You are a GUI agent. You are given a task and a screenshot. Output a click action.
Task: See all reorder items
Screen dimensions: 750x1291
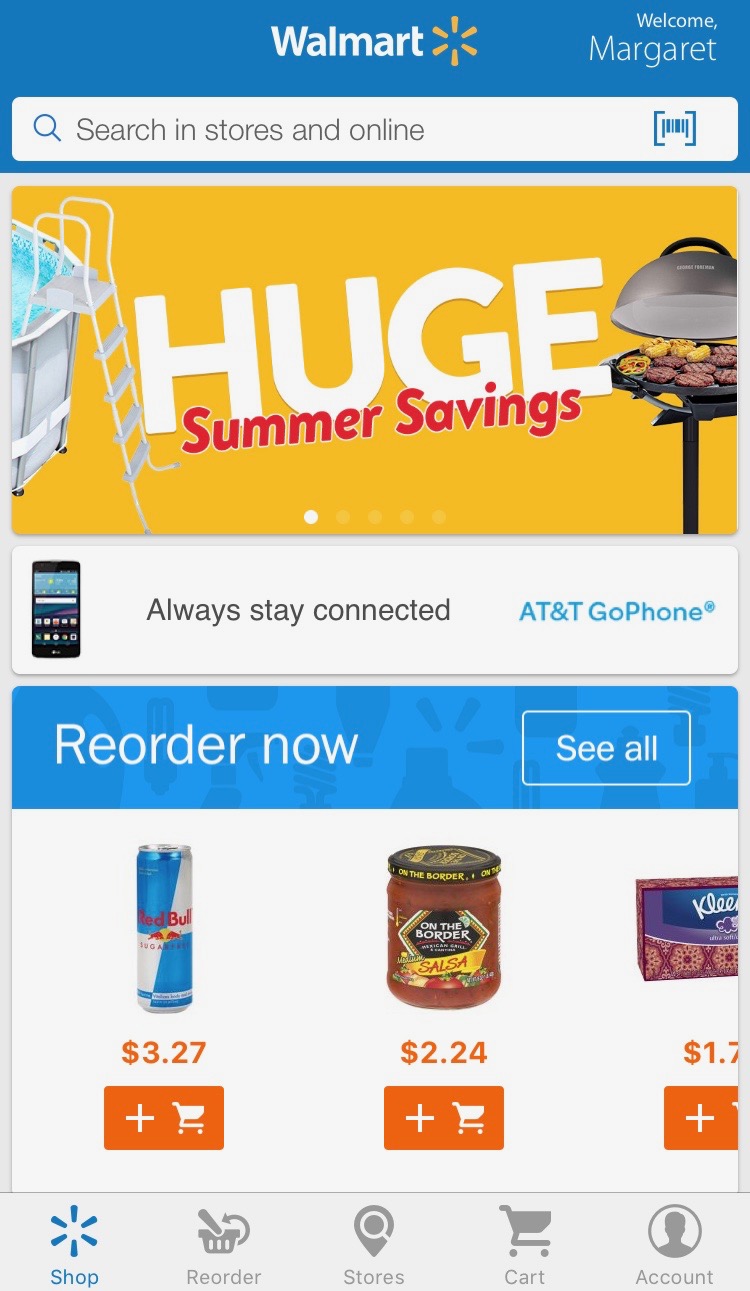[x=606, y=748]
